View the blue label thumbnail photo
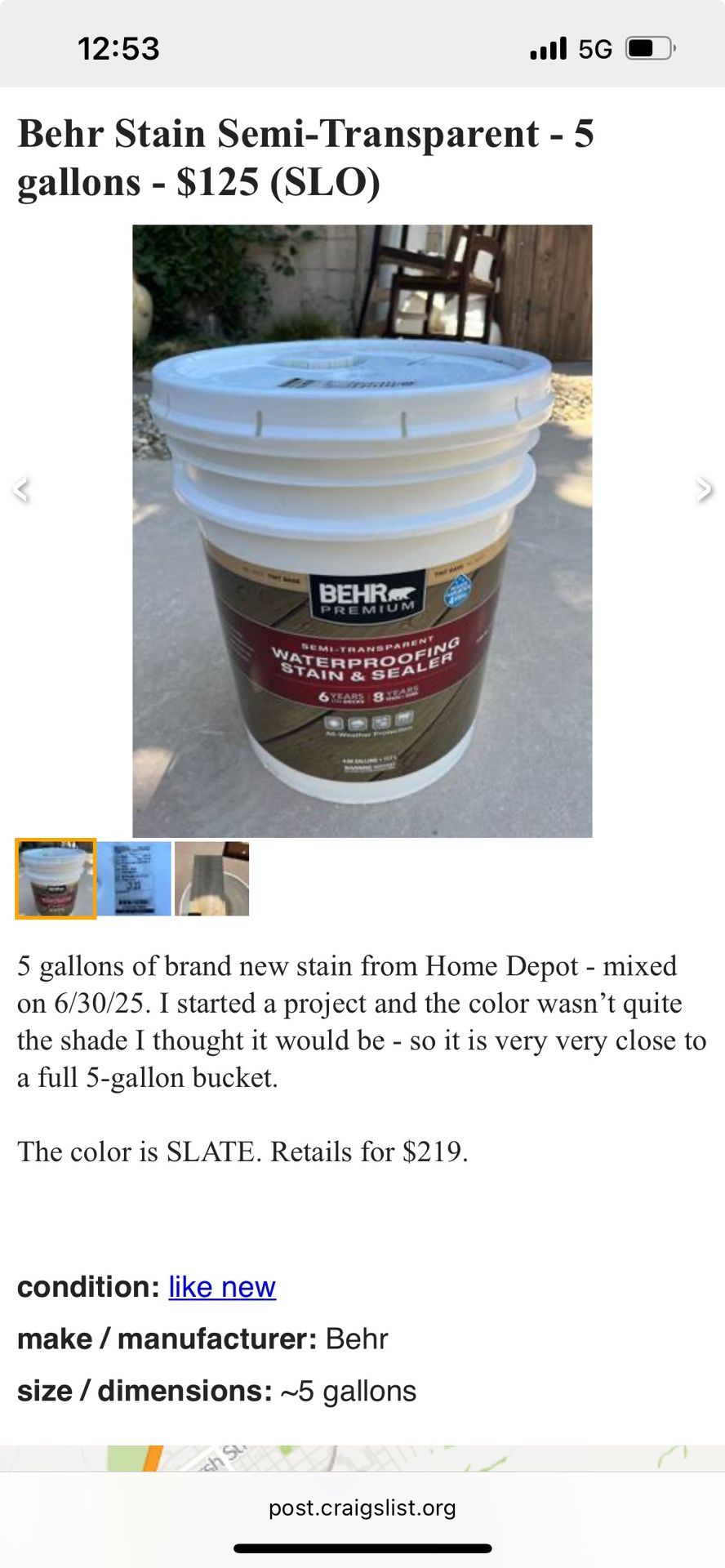Screen dimensions: 725x1568 (x=134, y=879)
